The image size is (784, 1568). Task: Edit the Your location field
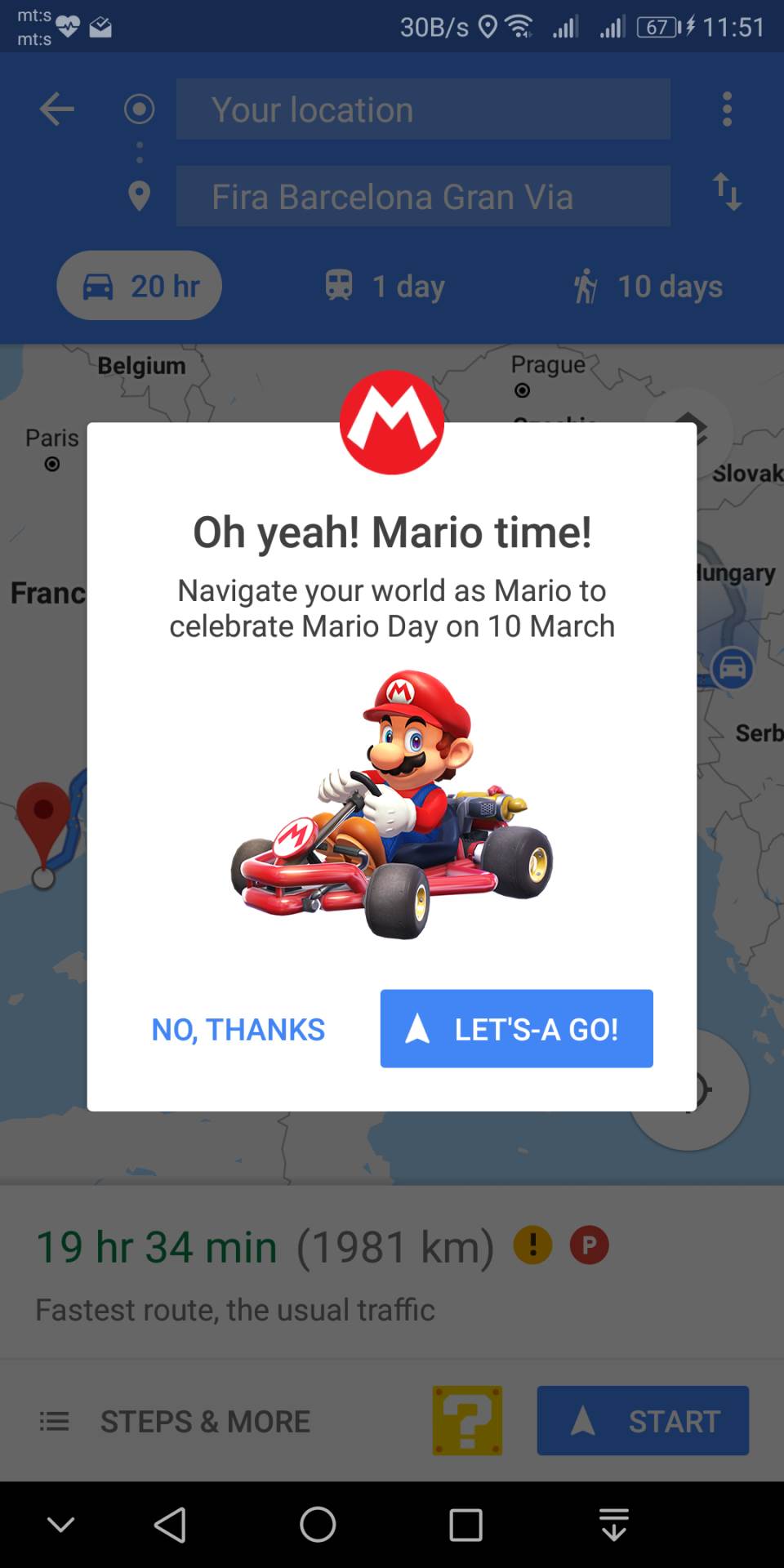(423, 109)
